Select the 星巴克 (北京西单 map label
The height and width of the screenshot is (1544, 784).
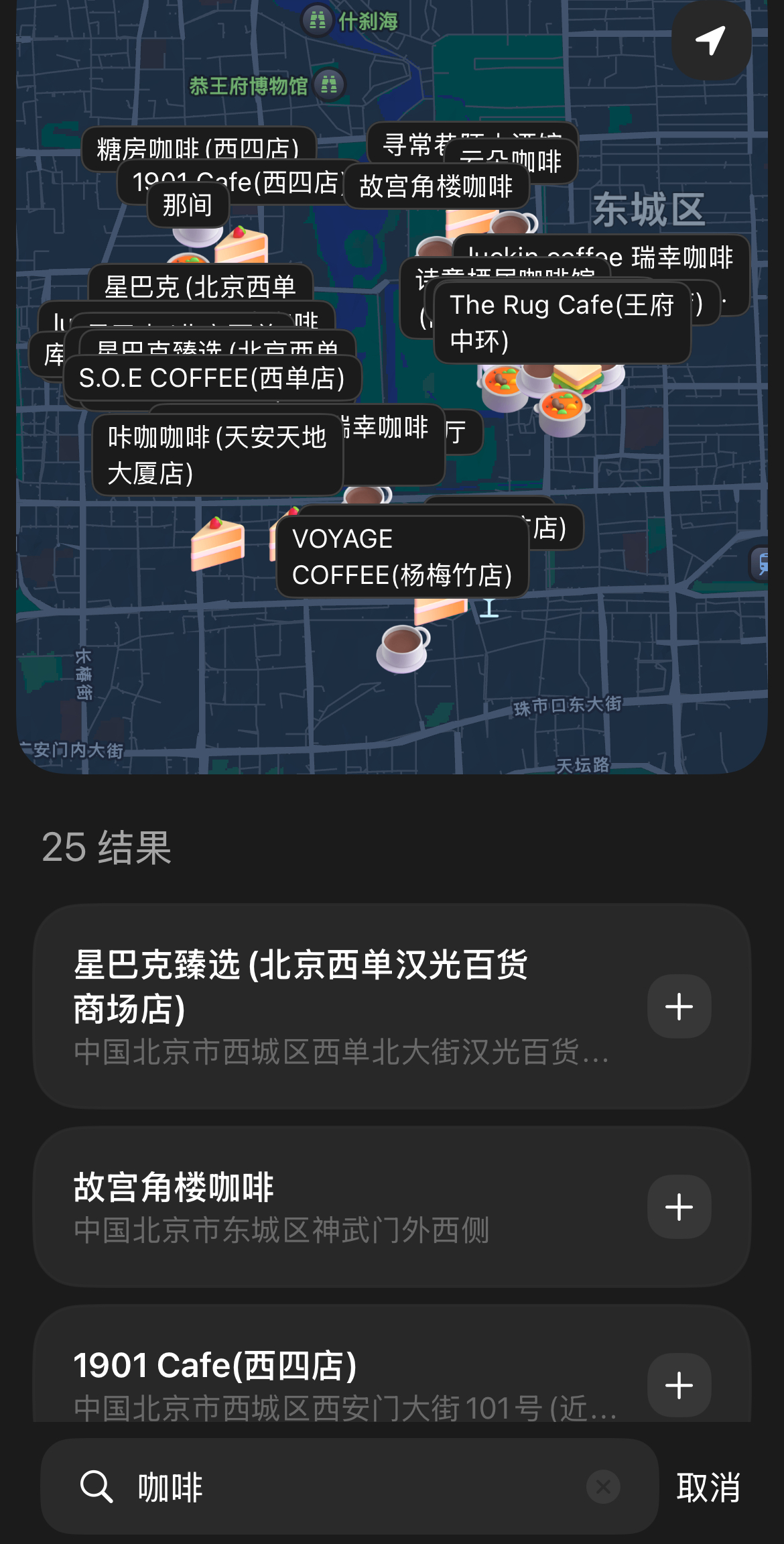point(200,285)
